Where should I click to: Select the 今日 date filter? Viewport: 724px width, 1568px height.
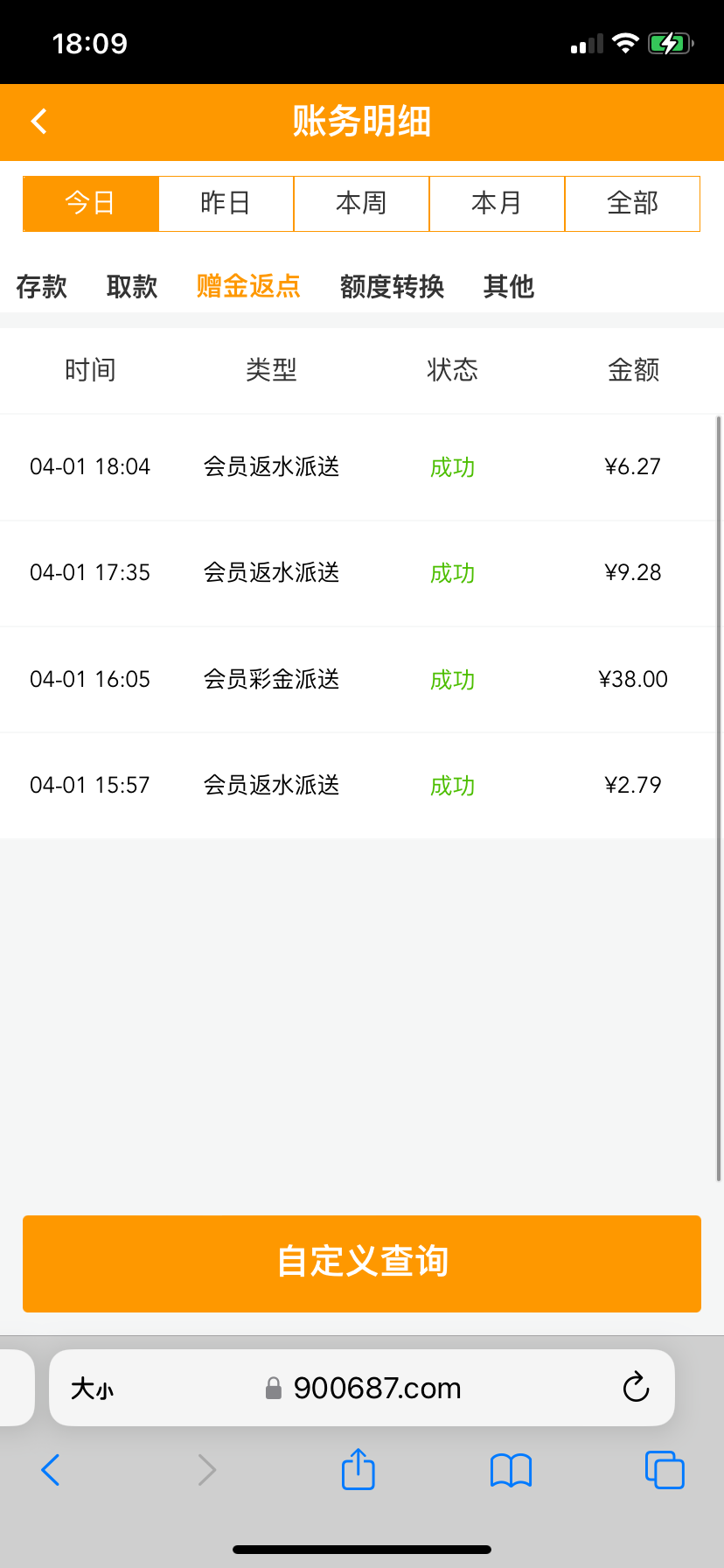[90, 203]
